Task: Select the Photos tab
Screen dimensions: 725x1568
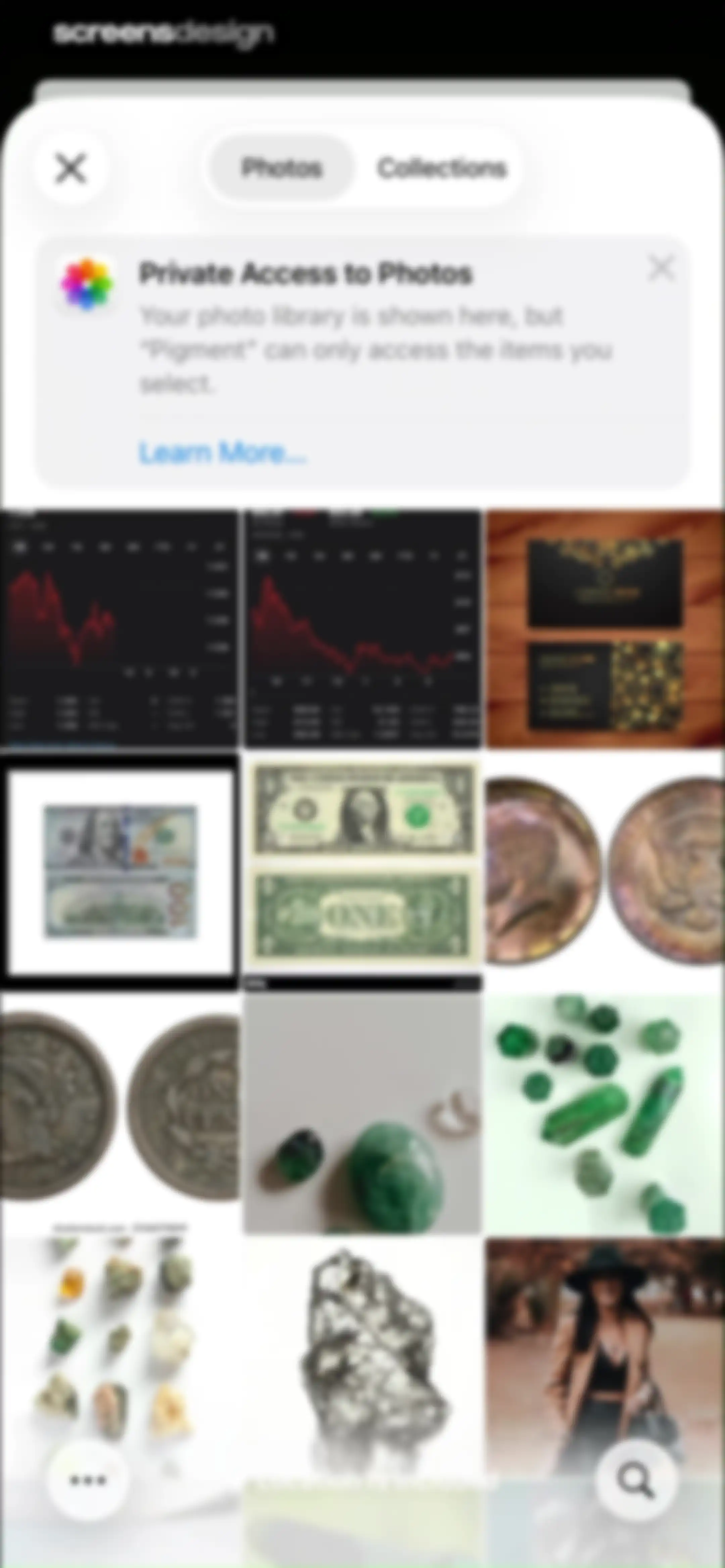Action: (281, 168)
